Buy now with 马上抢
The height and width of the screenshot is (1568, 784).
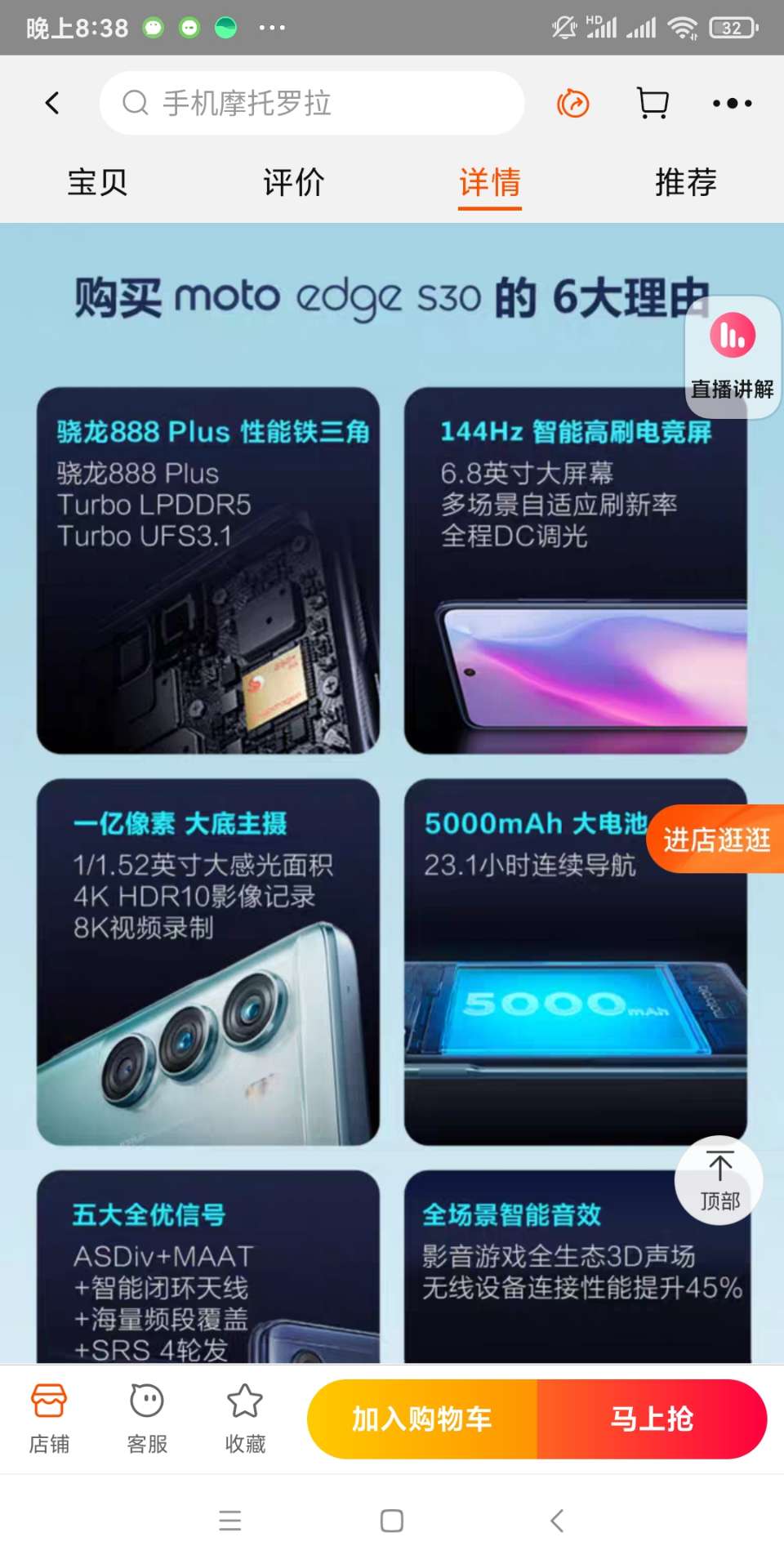point(652,1419)
